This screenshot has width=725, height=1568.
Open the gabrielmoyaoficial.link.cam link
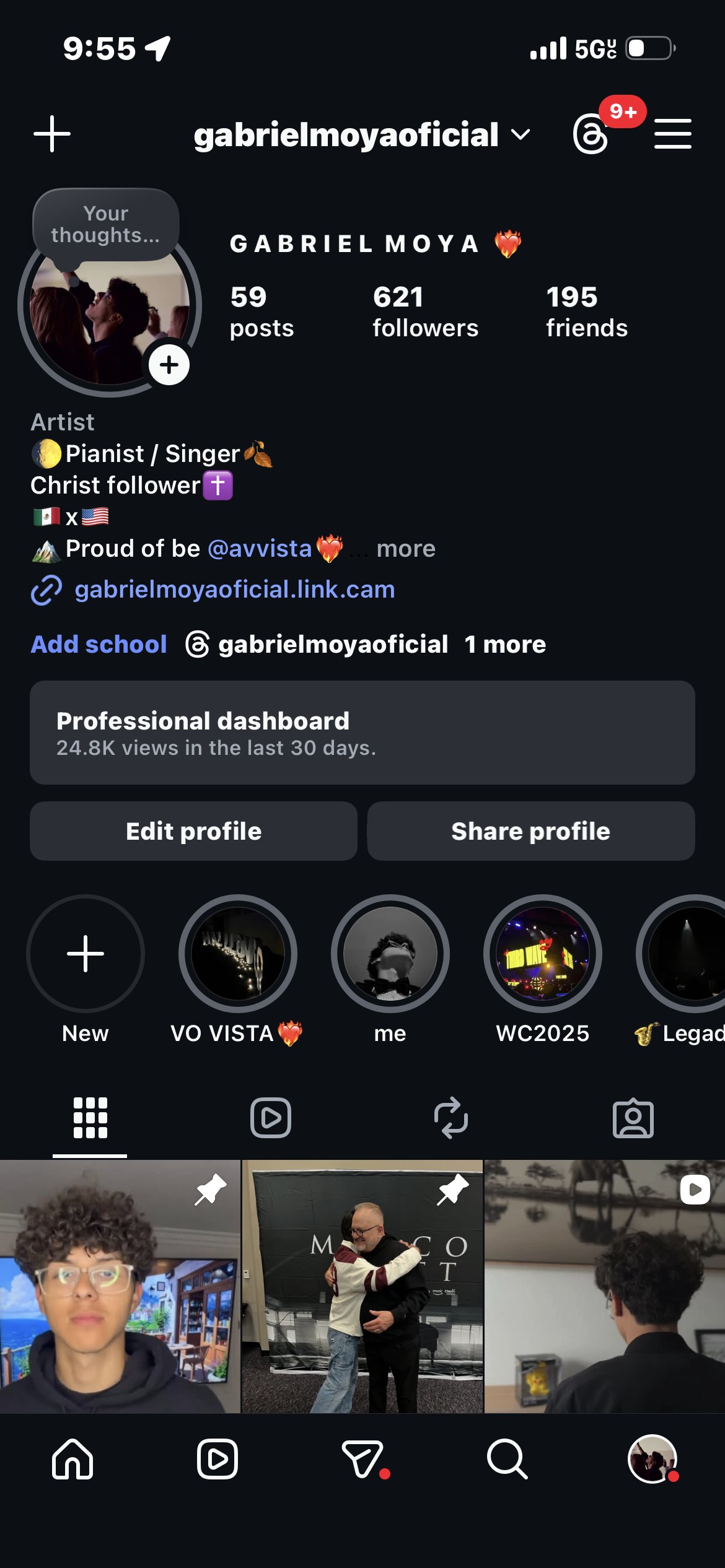[x=234, y=590]
